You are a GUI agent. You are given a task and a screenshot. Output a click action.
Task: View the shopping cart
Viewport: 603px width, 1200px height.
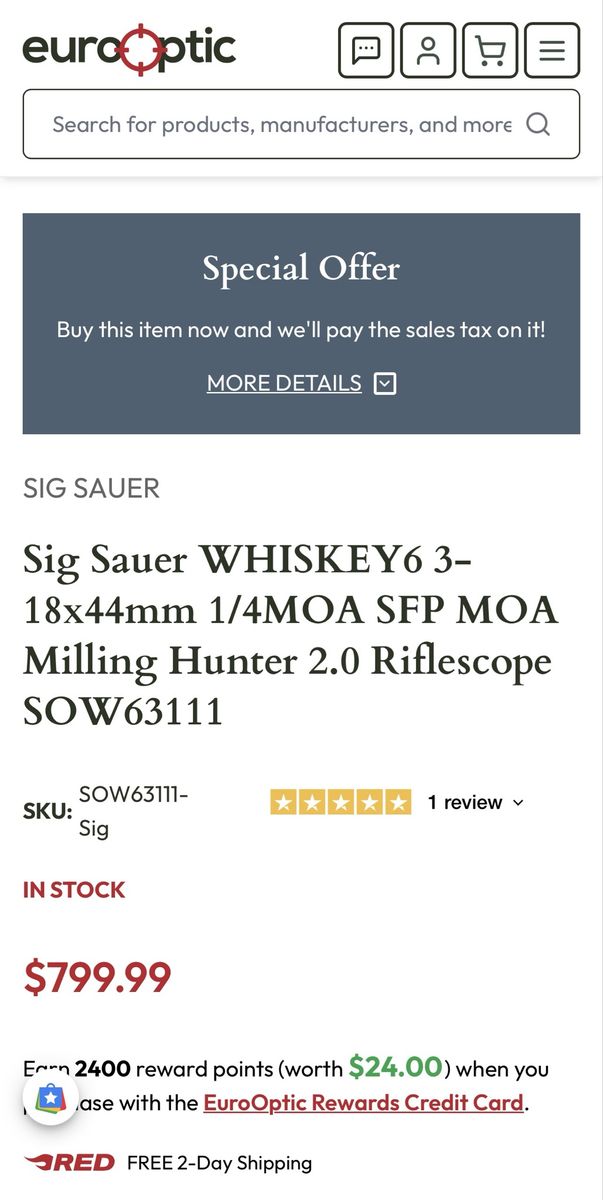click(490, 50)
